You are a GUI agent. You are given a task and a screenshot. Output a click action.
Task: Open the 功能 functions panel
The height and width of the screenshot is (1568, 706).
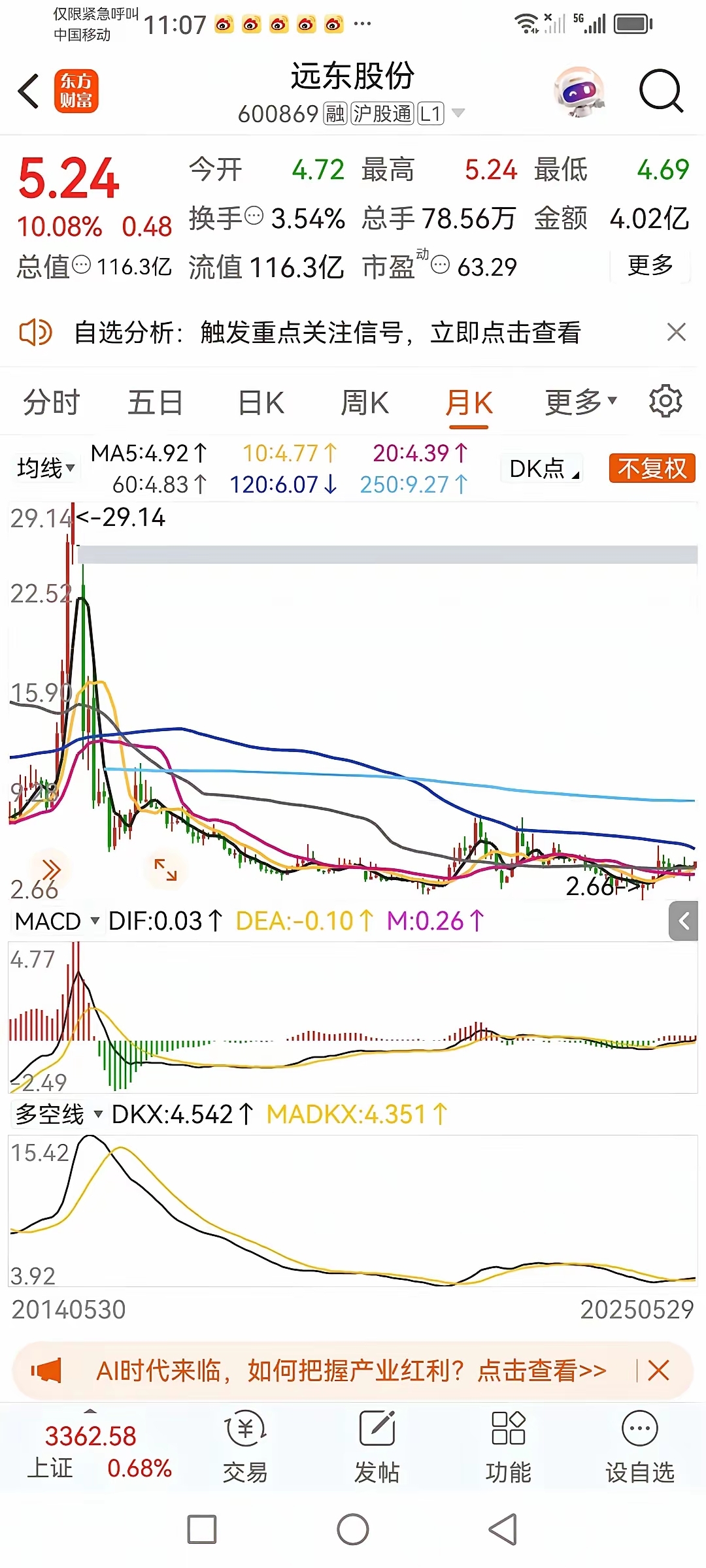[508, 1450]
